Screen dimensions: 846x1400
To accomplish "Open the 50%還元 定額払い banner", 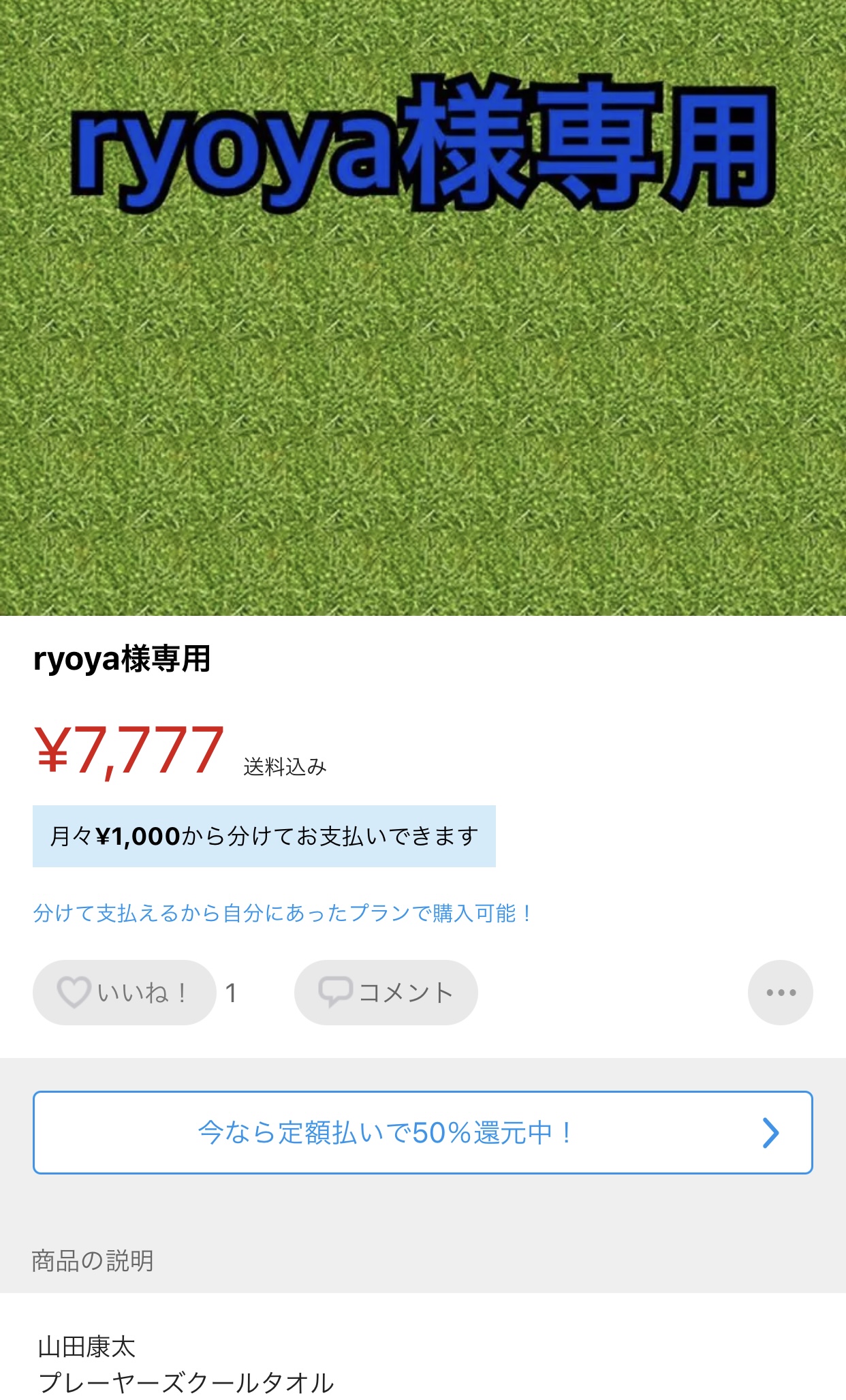I will coord(422,1132).
